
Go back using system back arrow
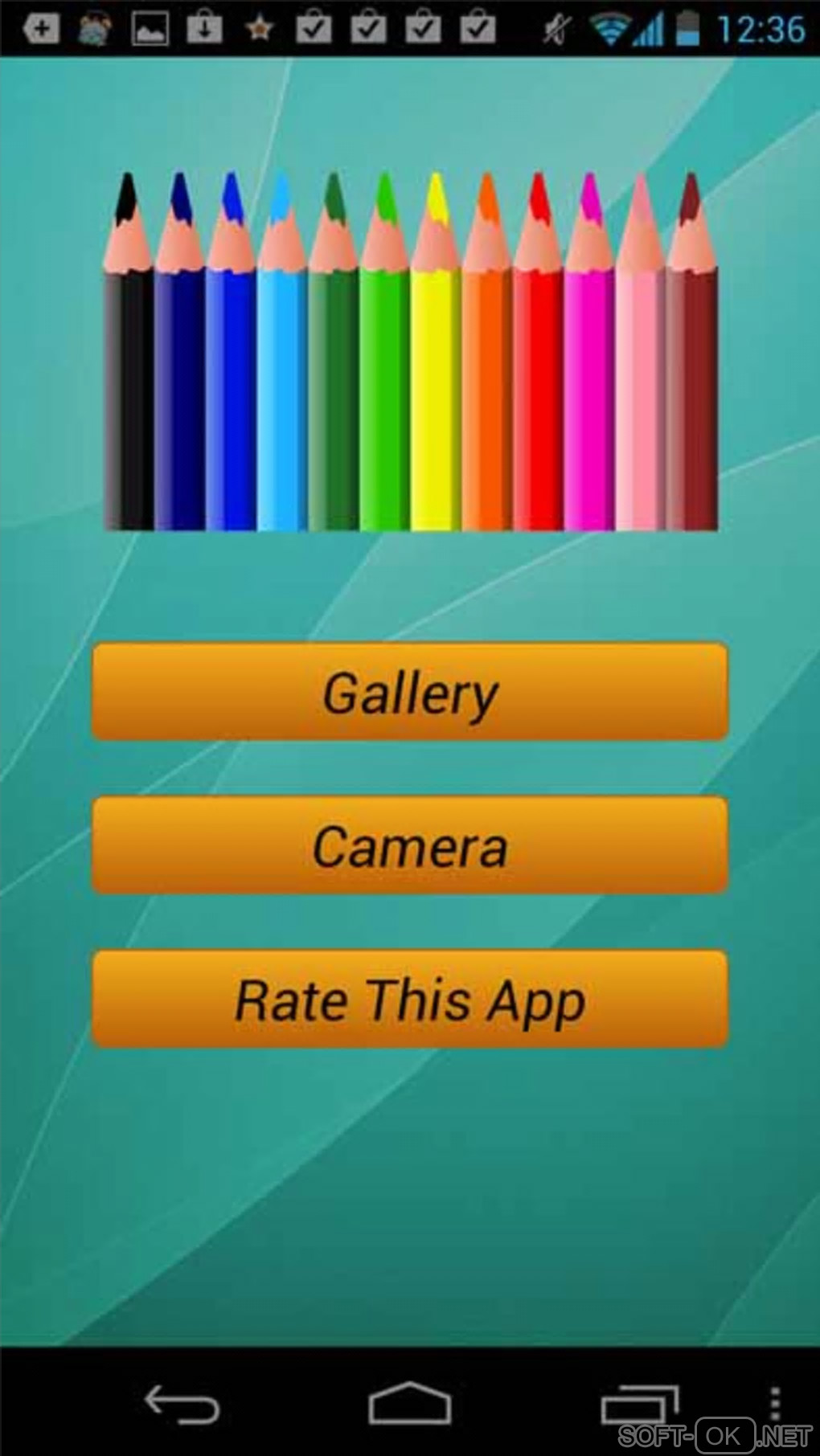pyautogui.click(x=182, y=1405)
